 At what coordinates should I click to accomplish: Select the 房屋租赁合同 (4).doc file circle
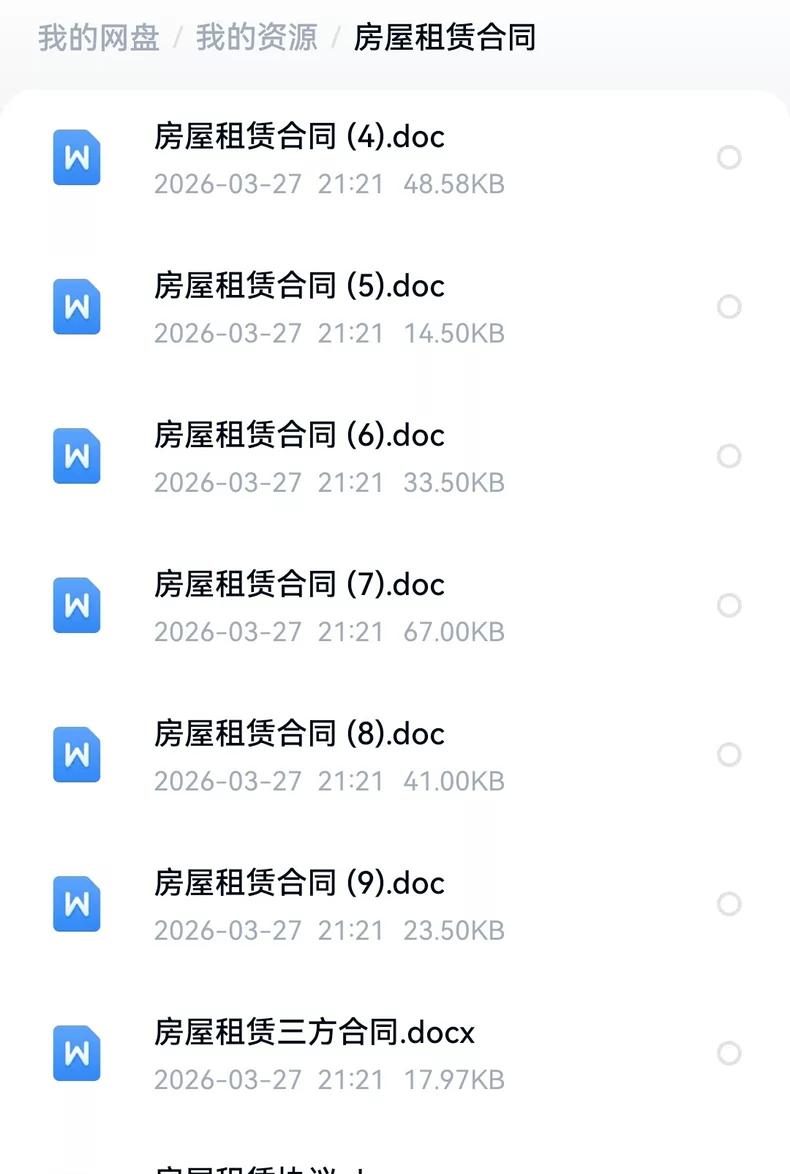click(x=729, y=158)
